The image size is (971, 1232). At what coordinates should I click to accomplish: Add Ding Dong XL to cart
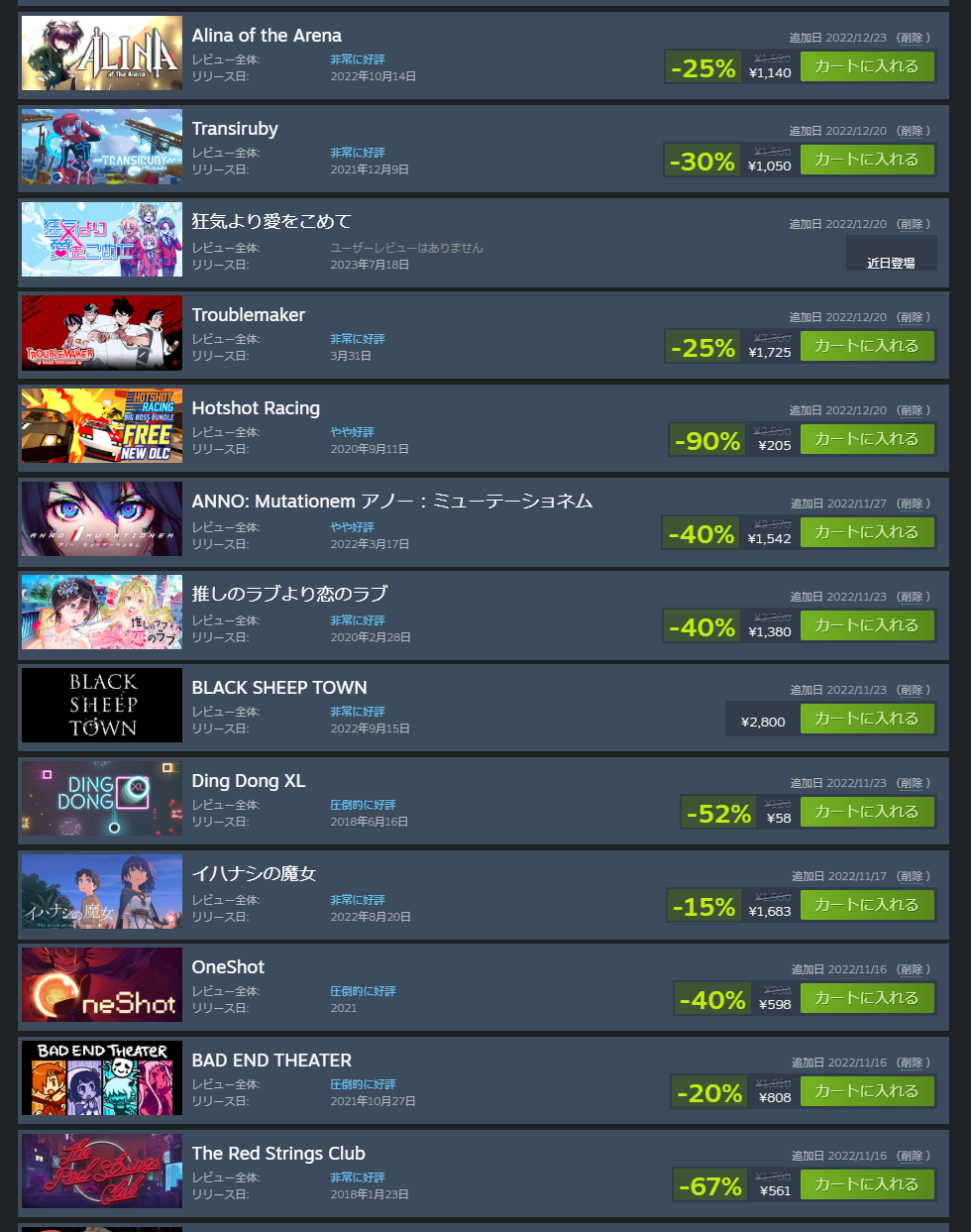866,812
